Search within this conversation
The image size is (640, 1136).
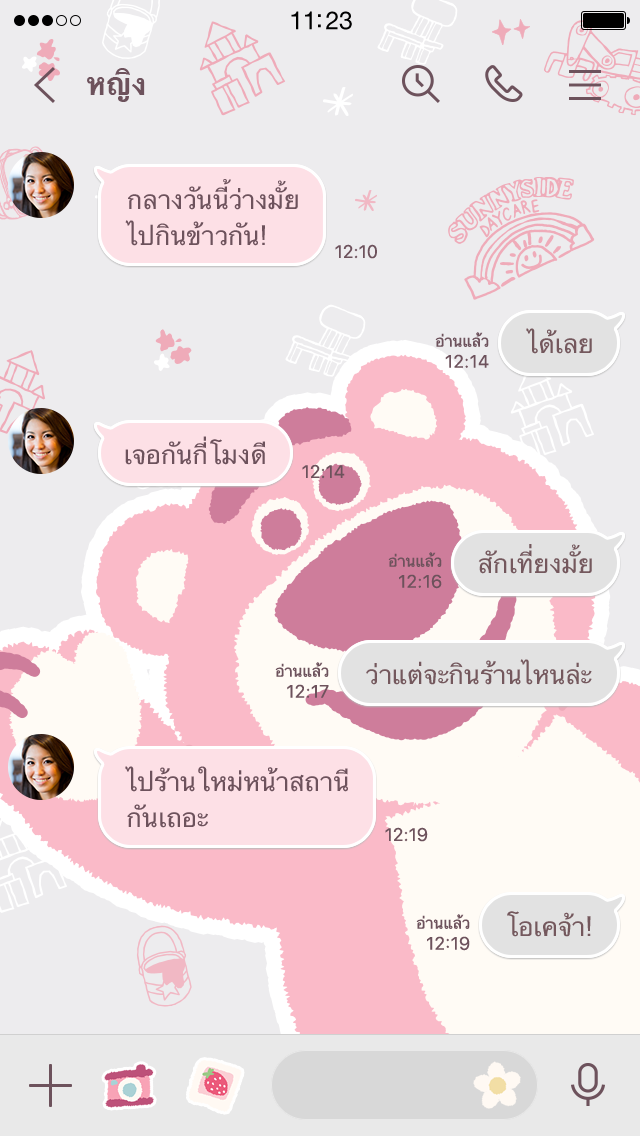[420, 84]
